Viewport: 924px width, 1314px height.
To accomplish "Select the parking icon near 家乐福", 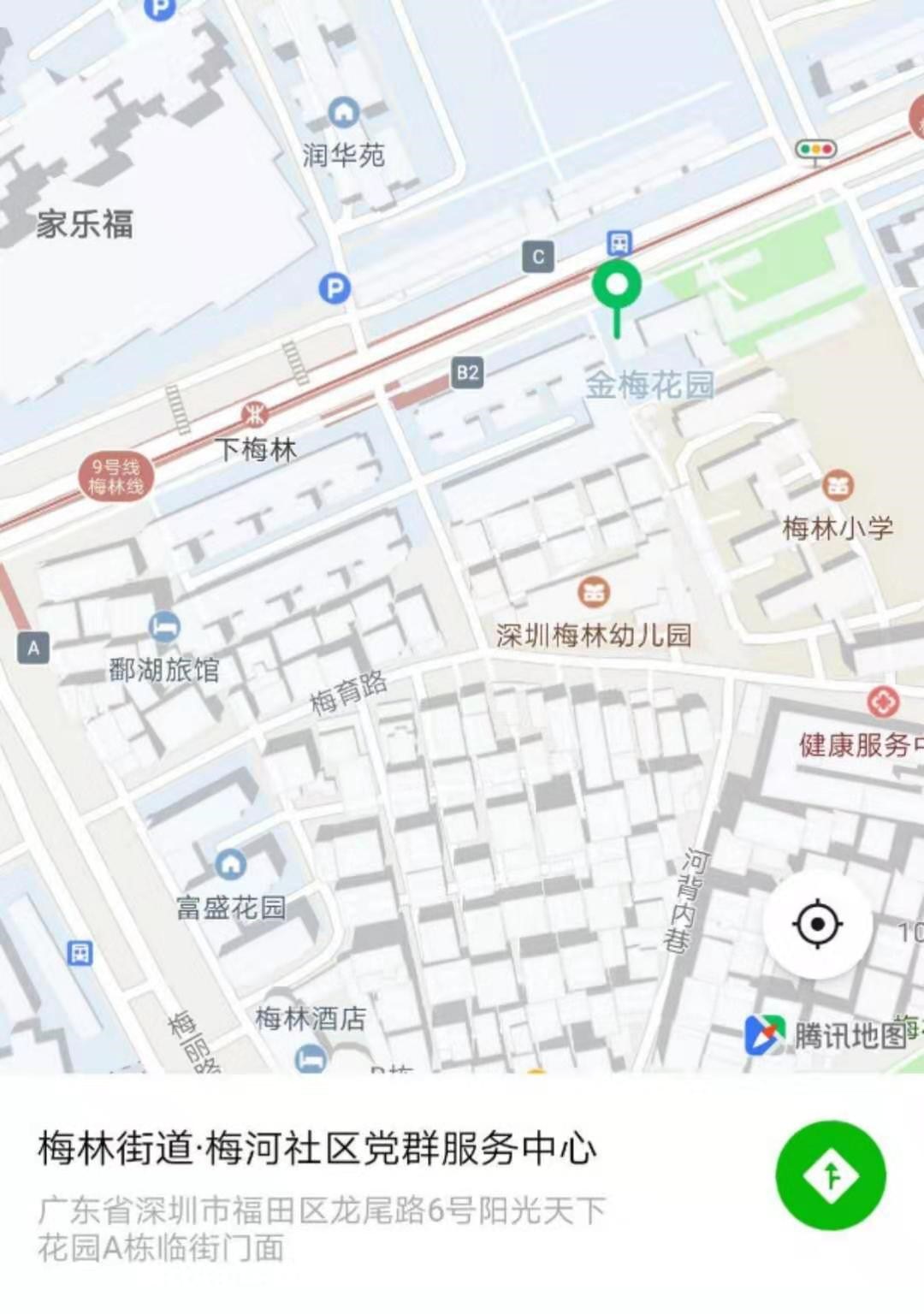I will point(335,288).
